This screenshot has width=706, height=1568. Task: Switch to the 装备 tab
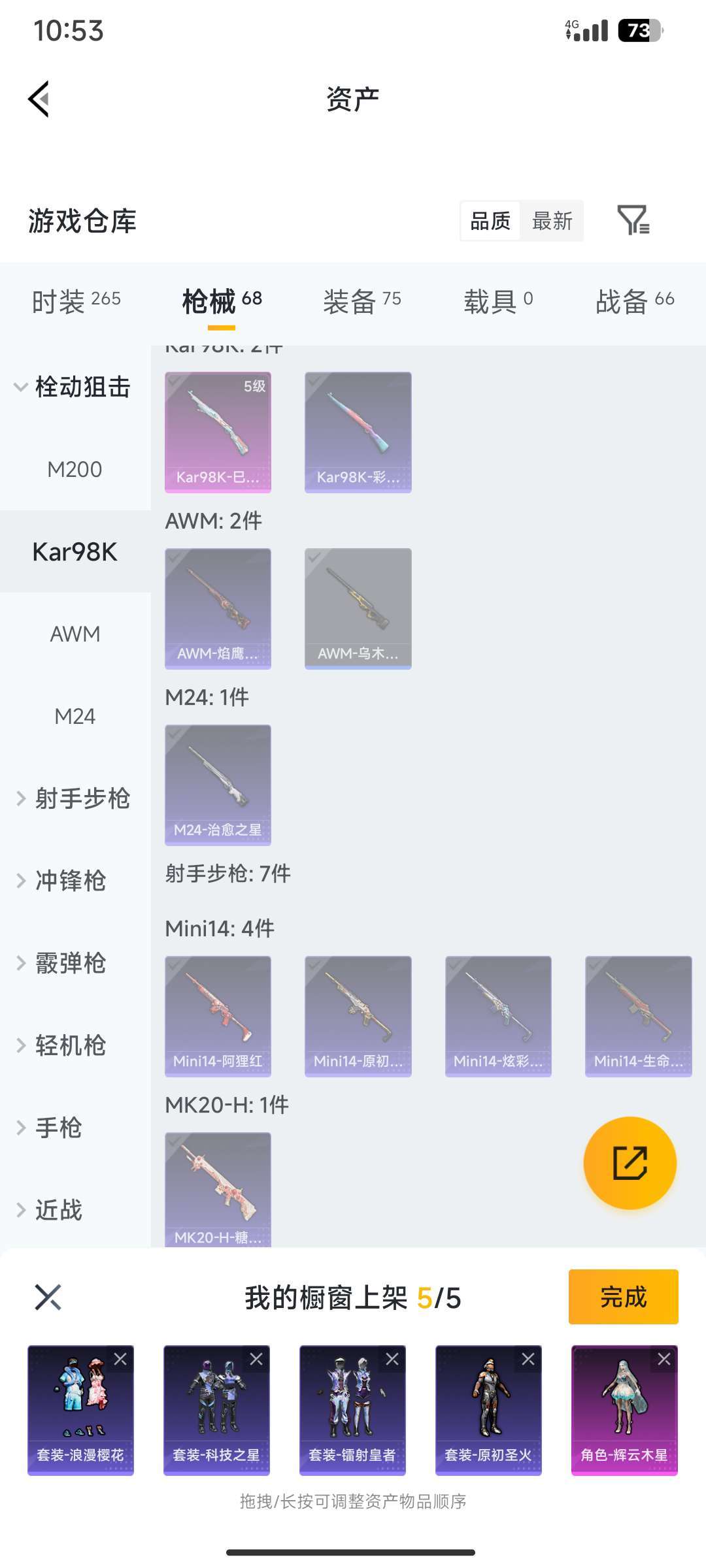pyautogui.click(x=361, y=301)
